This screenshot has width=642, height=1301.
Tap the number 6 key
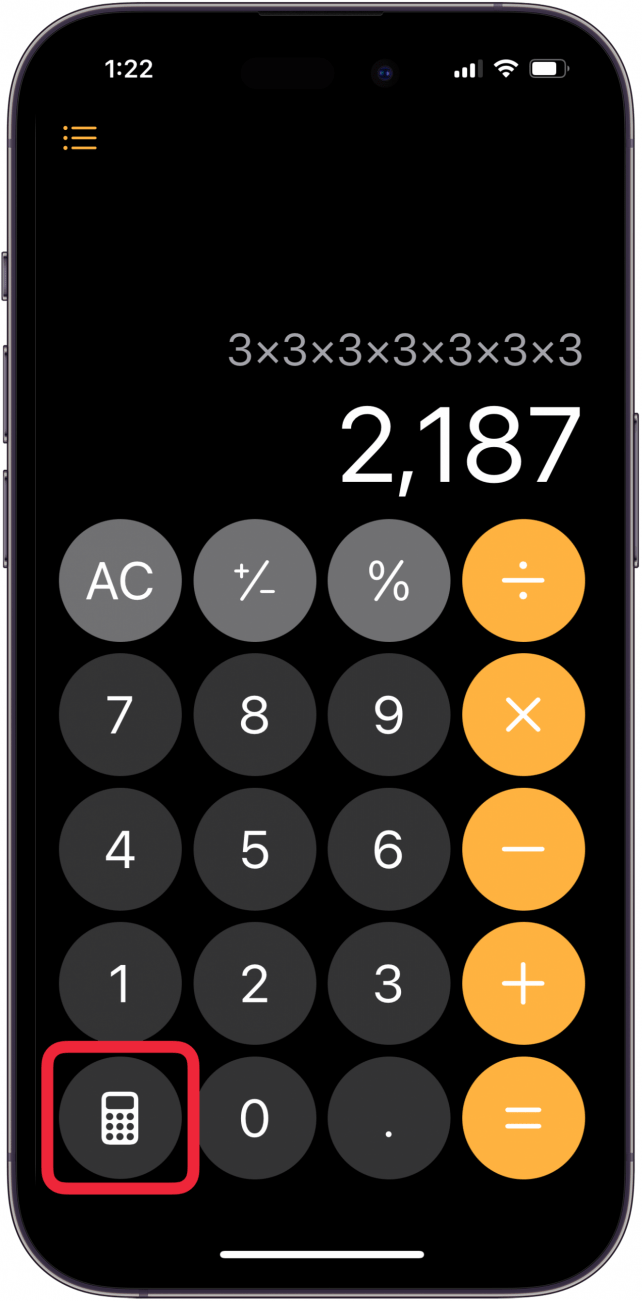[x=388, y=849]
